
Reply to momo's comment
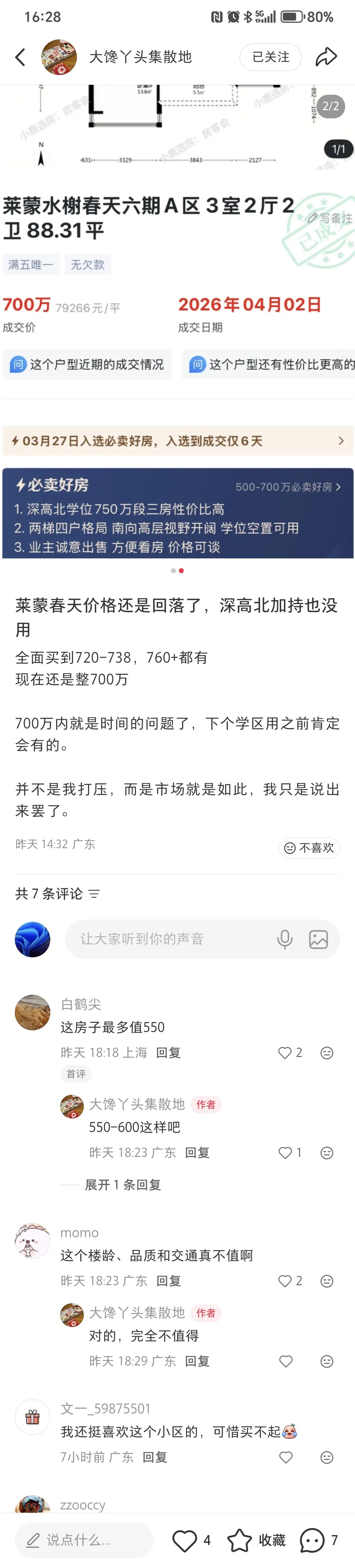(168, 1281)
